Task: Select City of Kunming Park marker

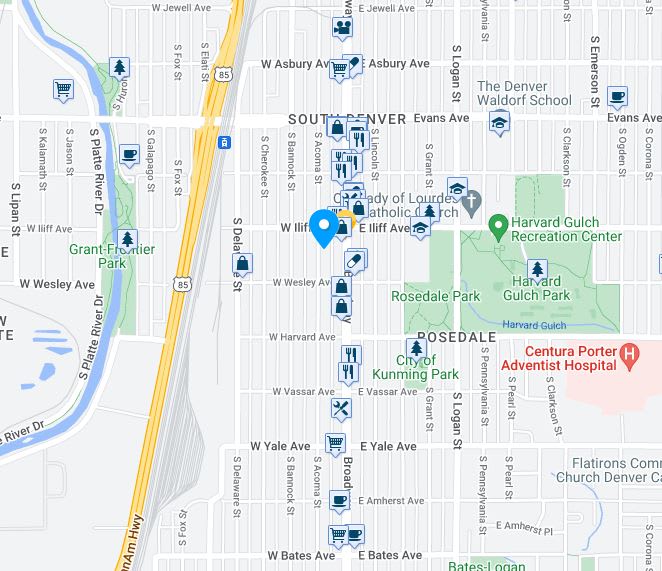Action: pos(416,349)
